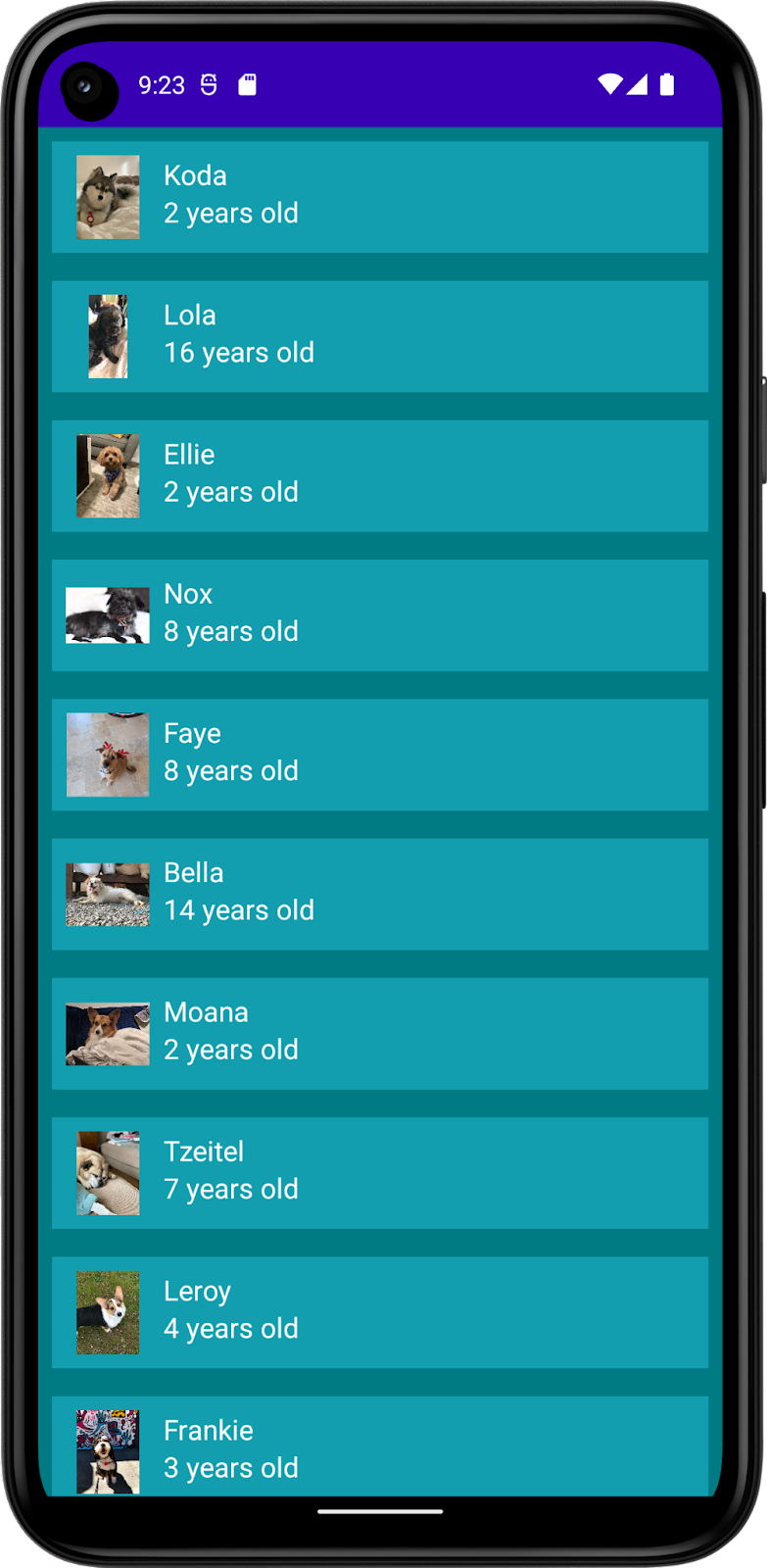Open Bella's 14 years old card

pyautogui.click(x=380, y=894)
